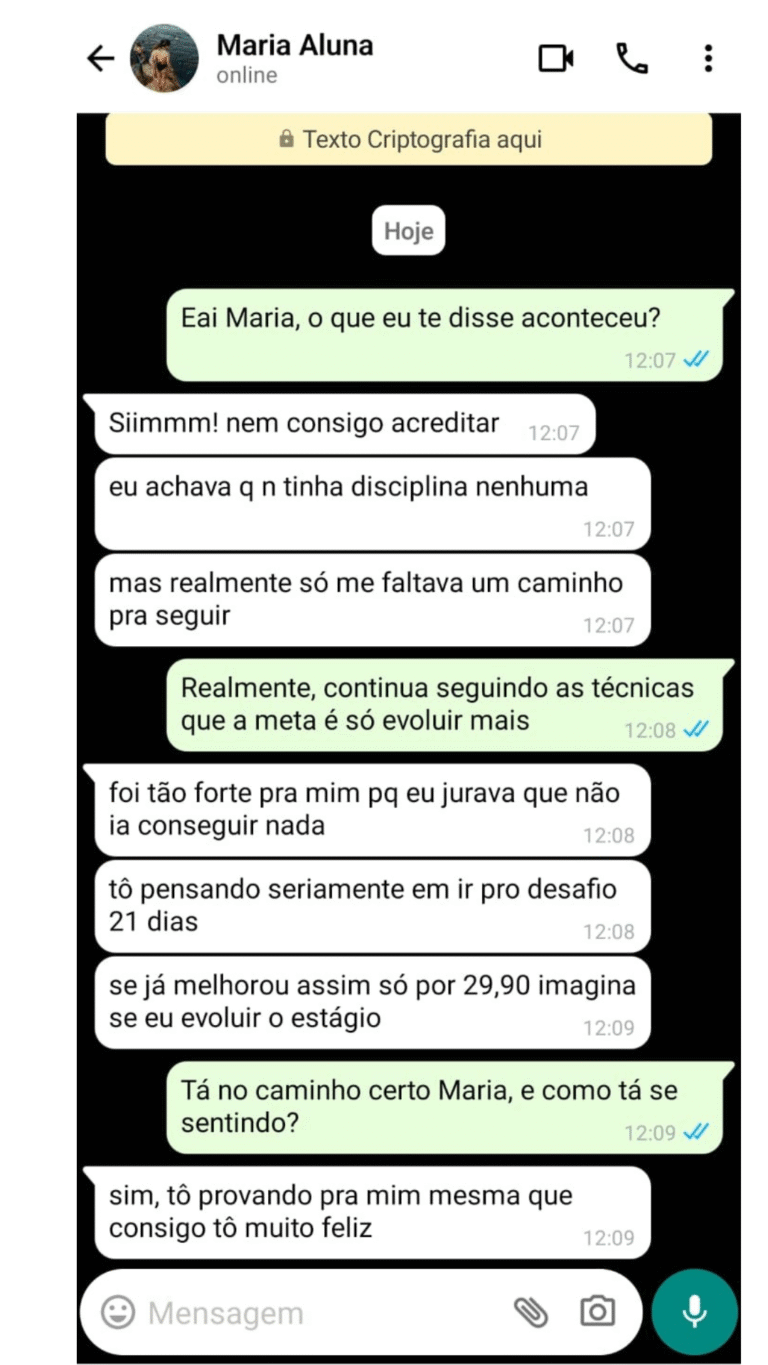Viewport: 768px width, 1365px height.
Task: Open the emoji picker in message field
Action: tap(119, 1311)
